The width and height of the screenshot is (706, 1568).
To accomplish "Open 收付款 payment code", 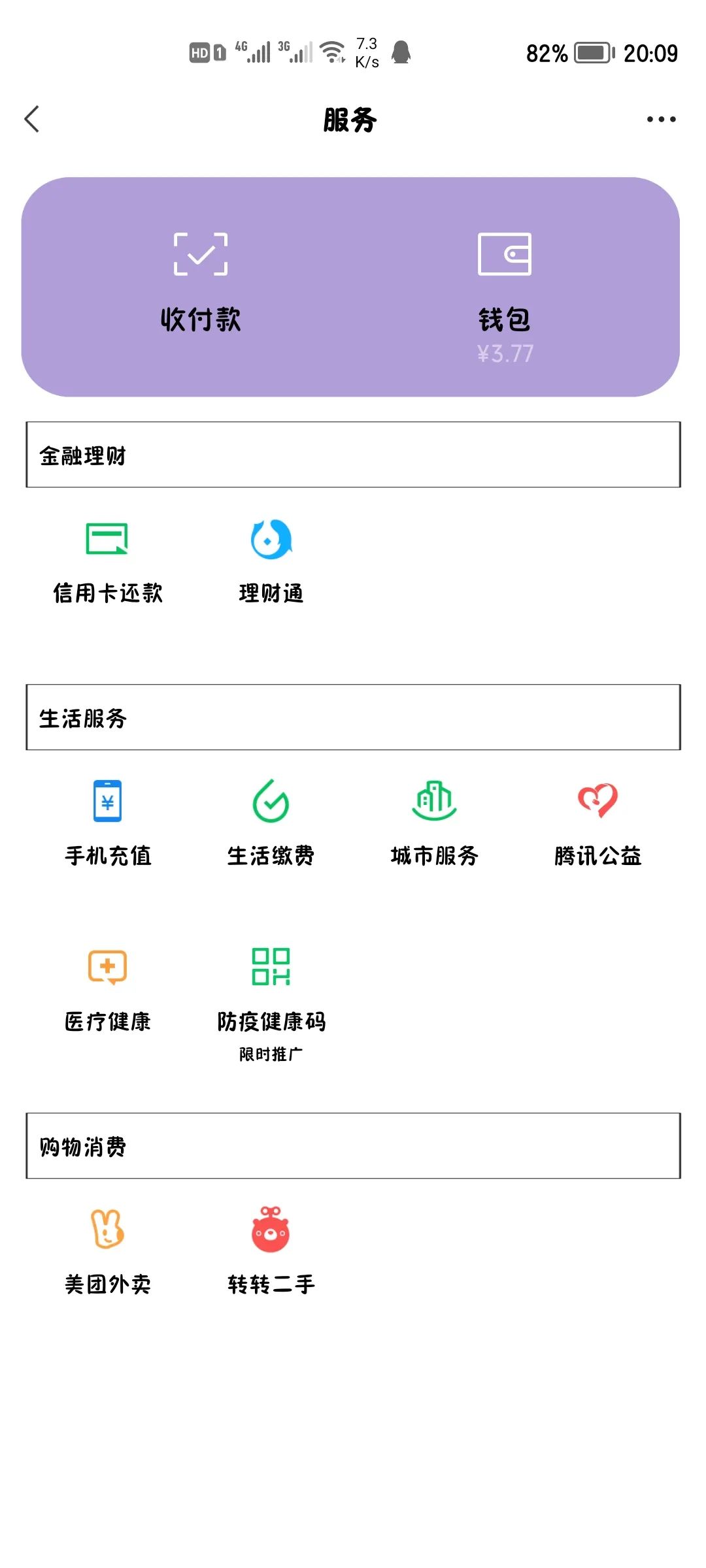I will pos(201,283).
